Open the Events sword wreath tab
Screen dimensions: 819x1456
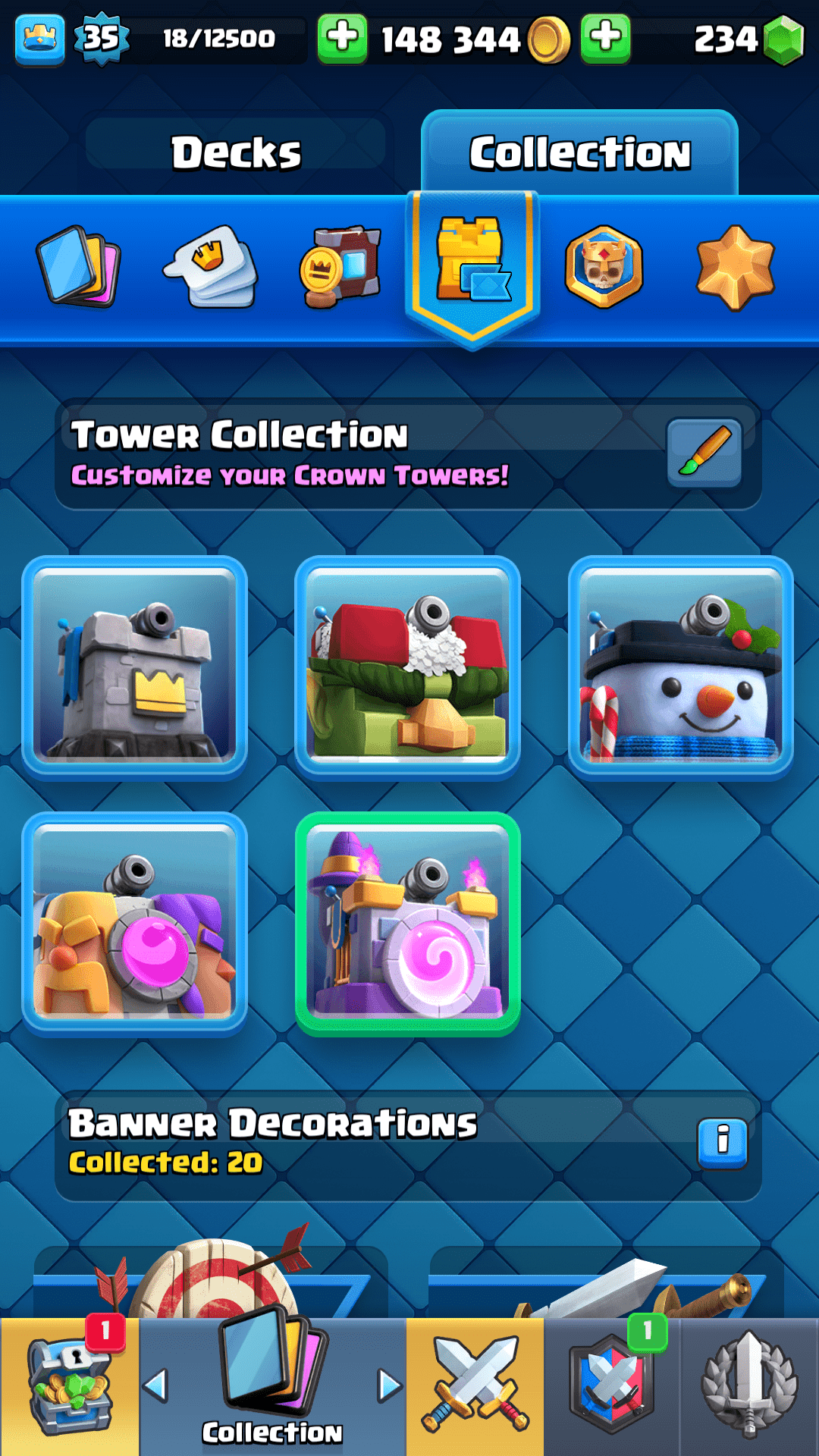pyautogui.click(x=749, y=1386)
